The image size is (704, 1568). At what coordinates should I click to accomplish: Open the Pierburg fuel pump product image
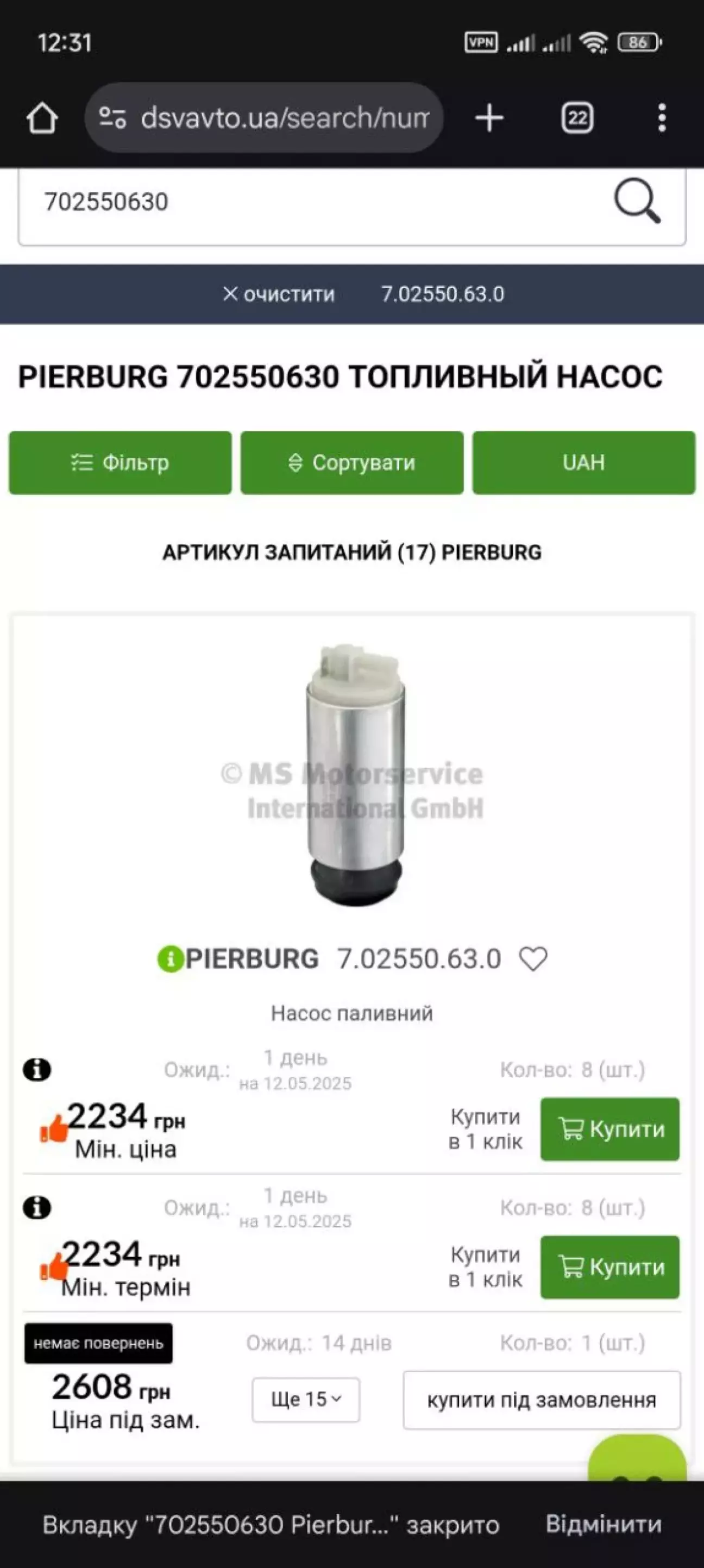tap(354, 776)
